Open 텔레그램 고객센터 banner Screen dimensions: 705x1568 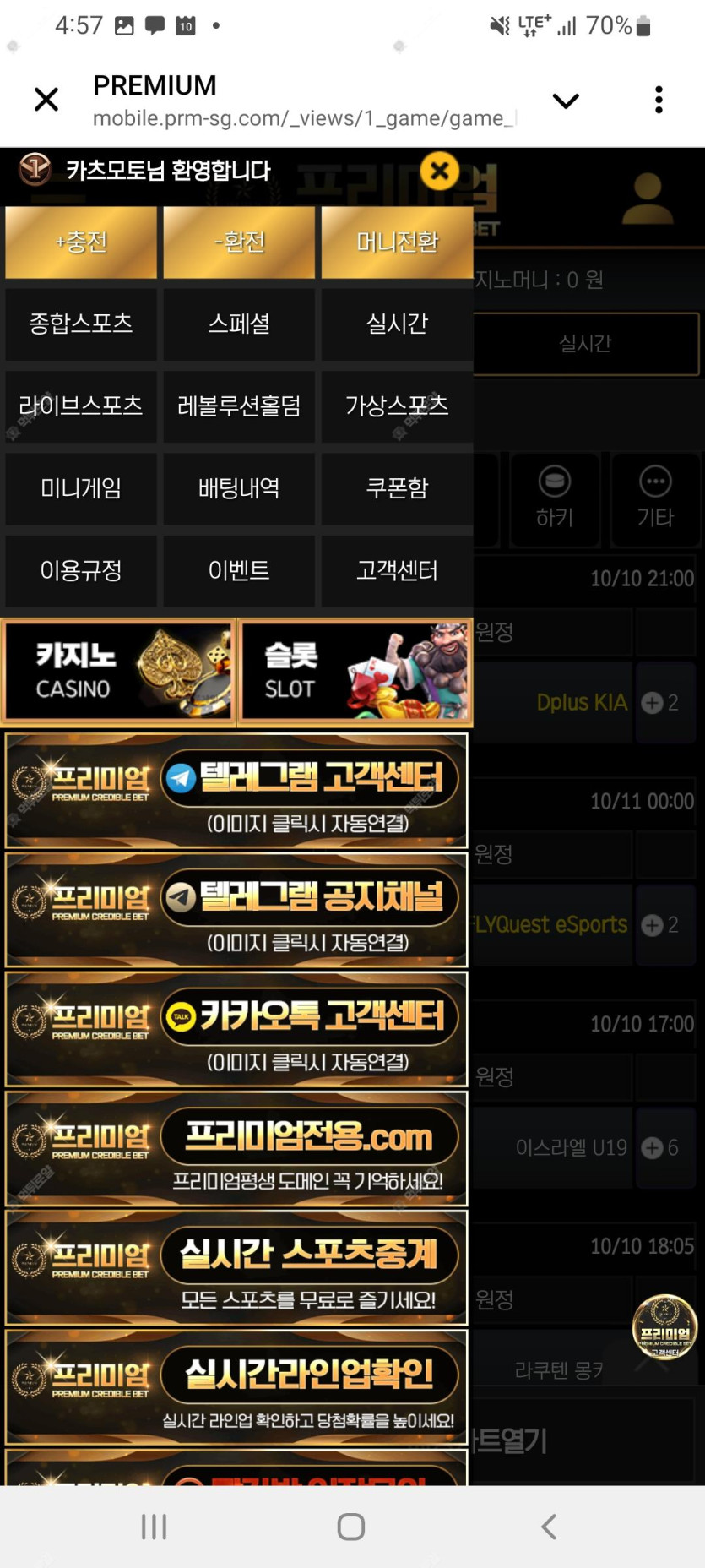[x=236, y=791]
